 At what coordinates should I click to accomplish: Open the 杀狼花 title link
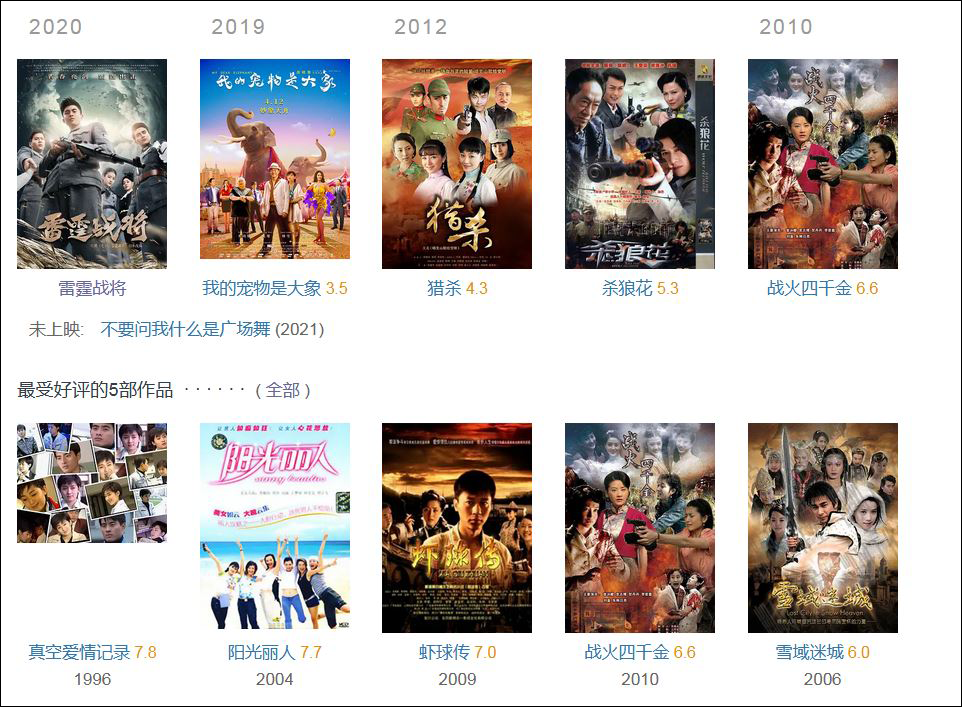tap(626, 289)
